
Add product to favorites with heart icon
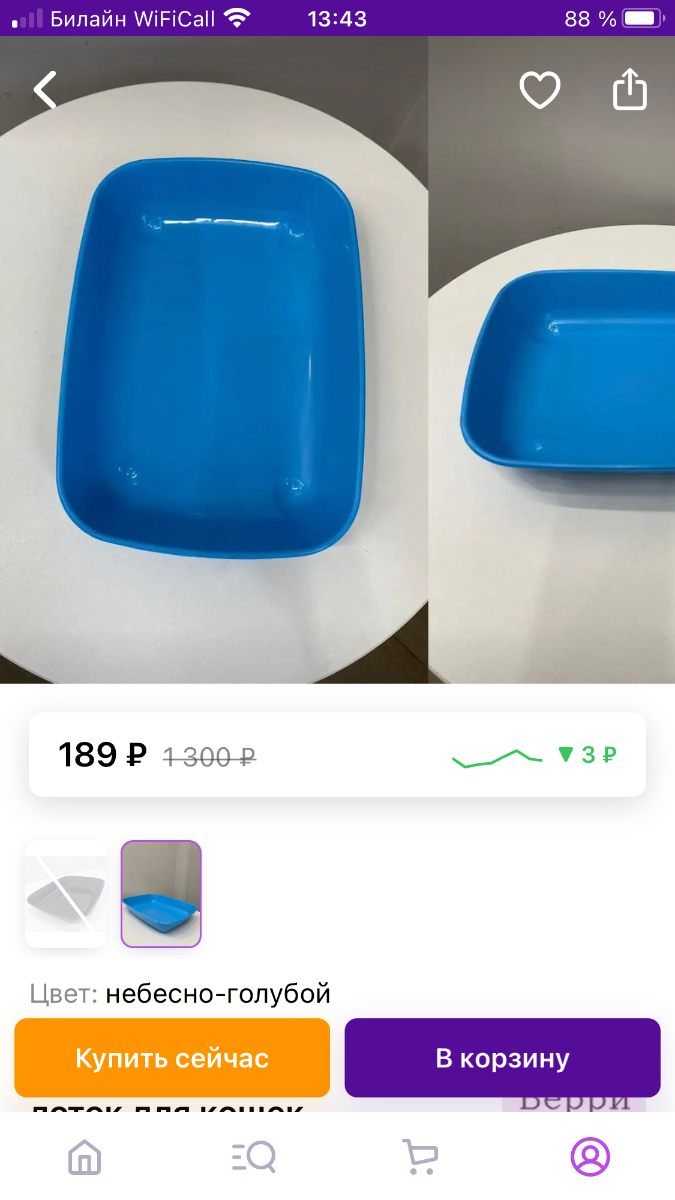tap(539, 91)
